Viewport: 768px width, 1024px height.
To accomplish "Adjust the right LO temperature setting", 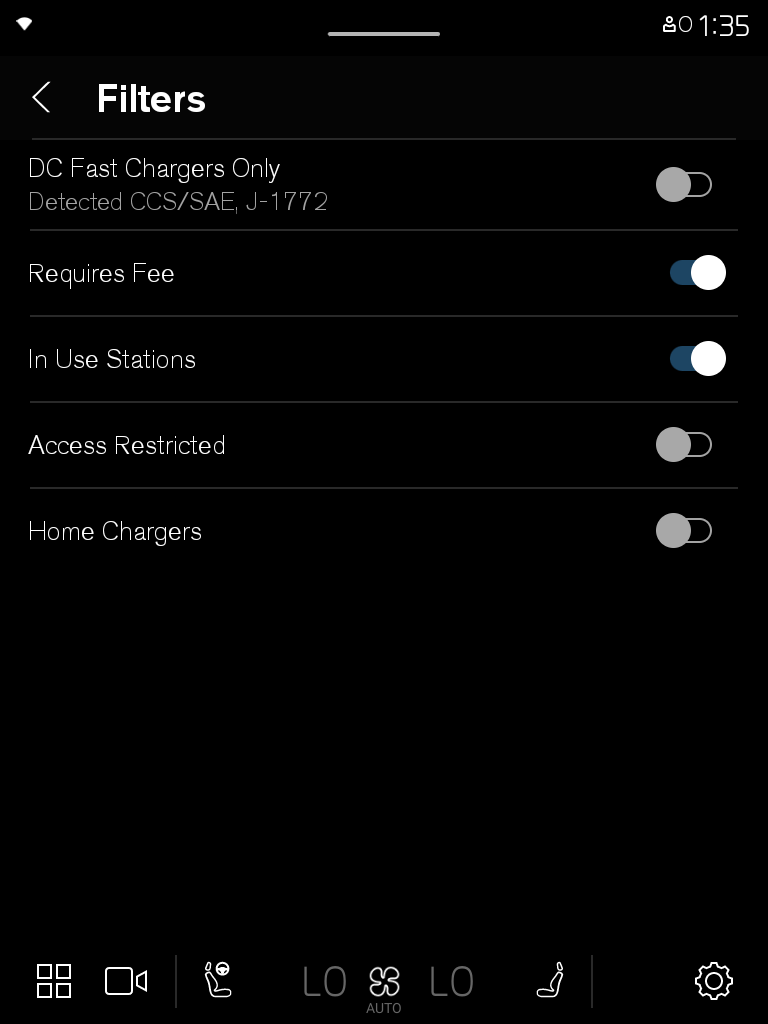I will coord(451,982).
